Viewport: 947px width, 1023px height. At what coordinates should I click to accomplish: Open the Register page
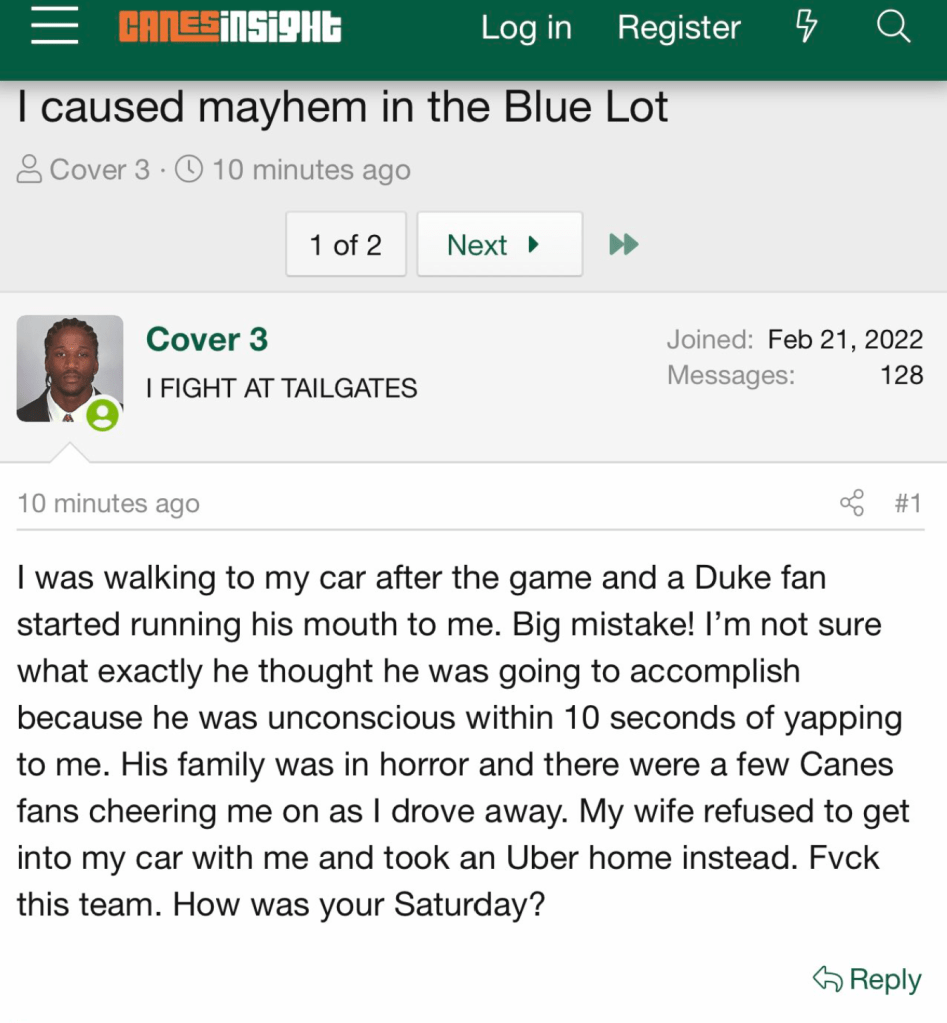click(x=679, y=28)
